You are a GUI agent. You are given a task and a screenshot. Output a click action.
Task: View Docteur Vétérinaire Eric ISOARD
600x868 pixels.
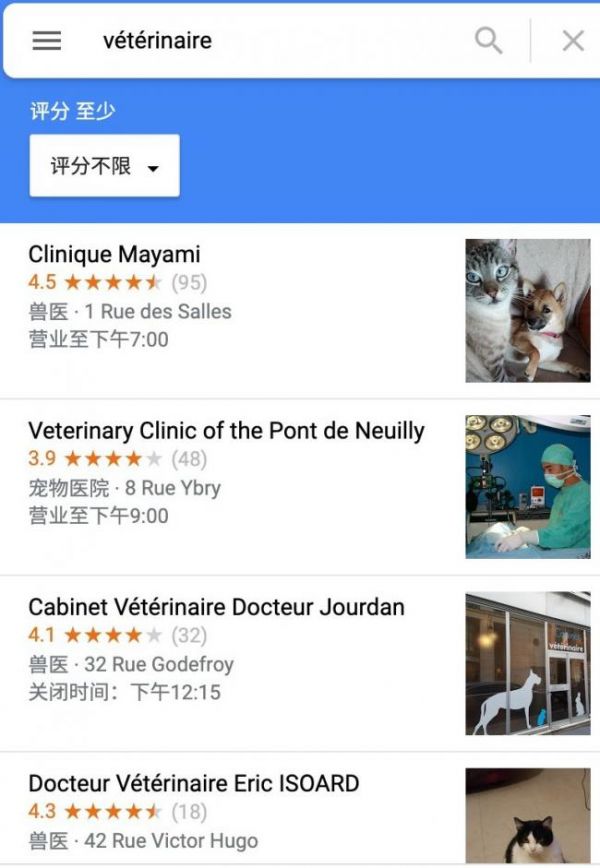[193, 783]
